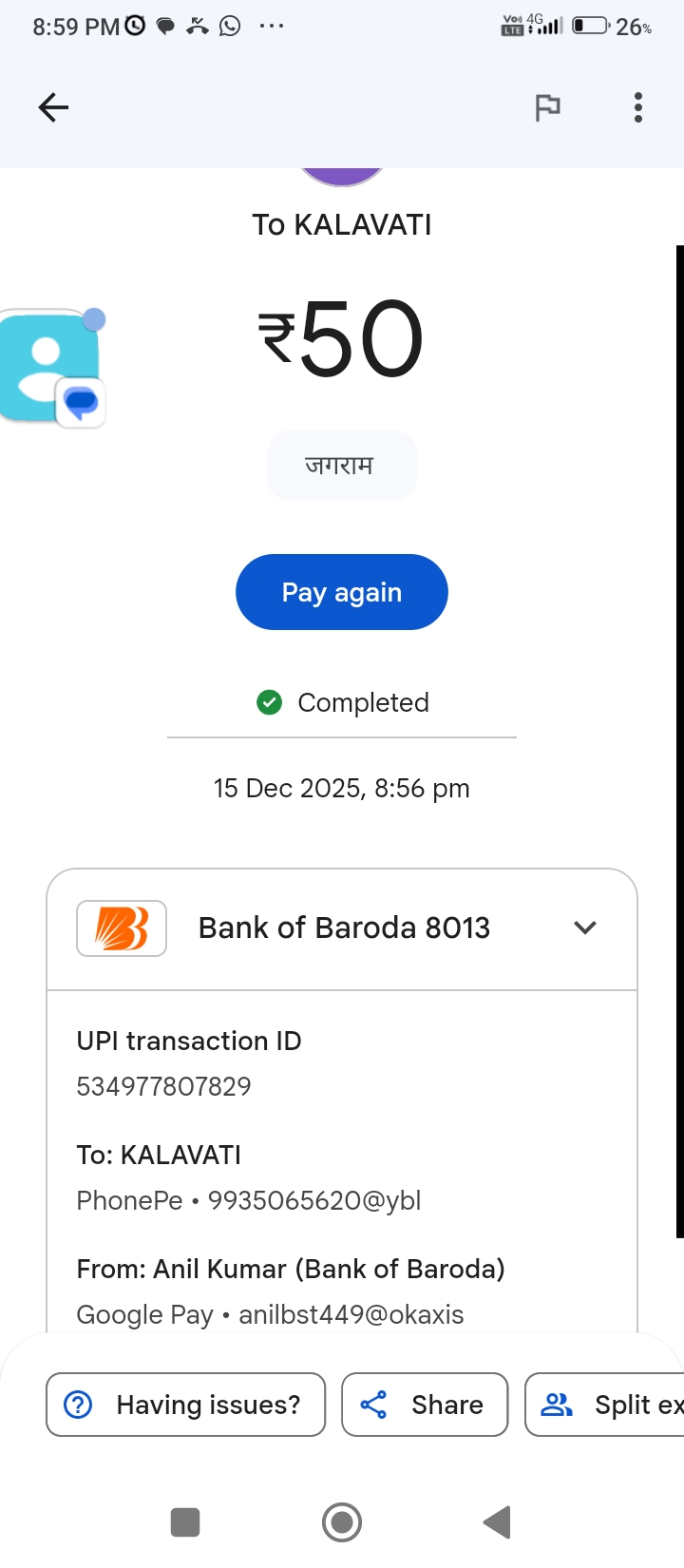Open Having issues? help
Image resolution: width=684 pixels, height=1568 pixels.
[x=186, y=1405]
